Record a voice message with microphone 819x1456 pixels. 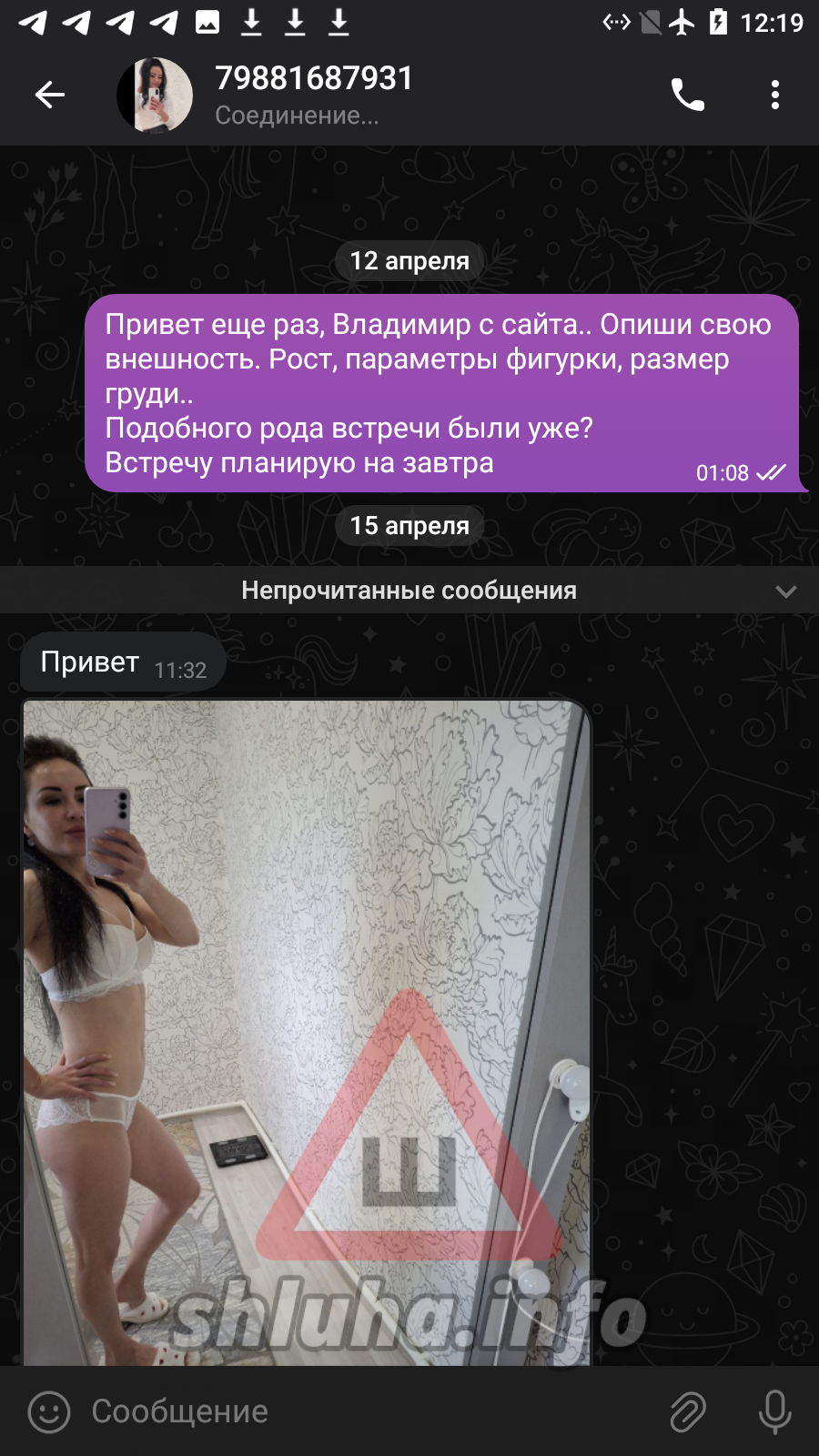pos(774,1411)
